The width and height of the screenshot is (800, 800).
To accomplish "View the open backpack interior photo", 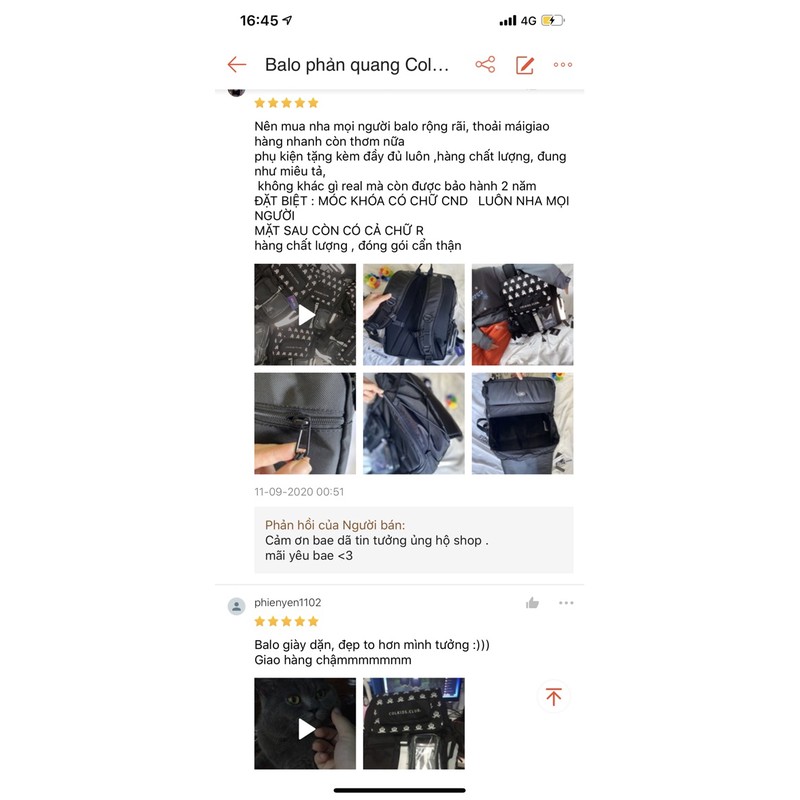I will (413, 423).
